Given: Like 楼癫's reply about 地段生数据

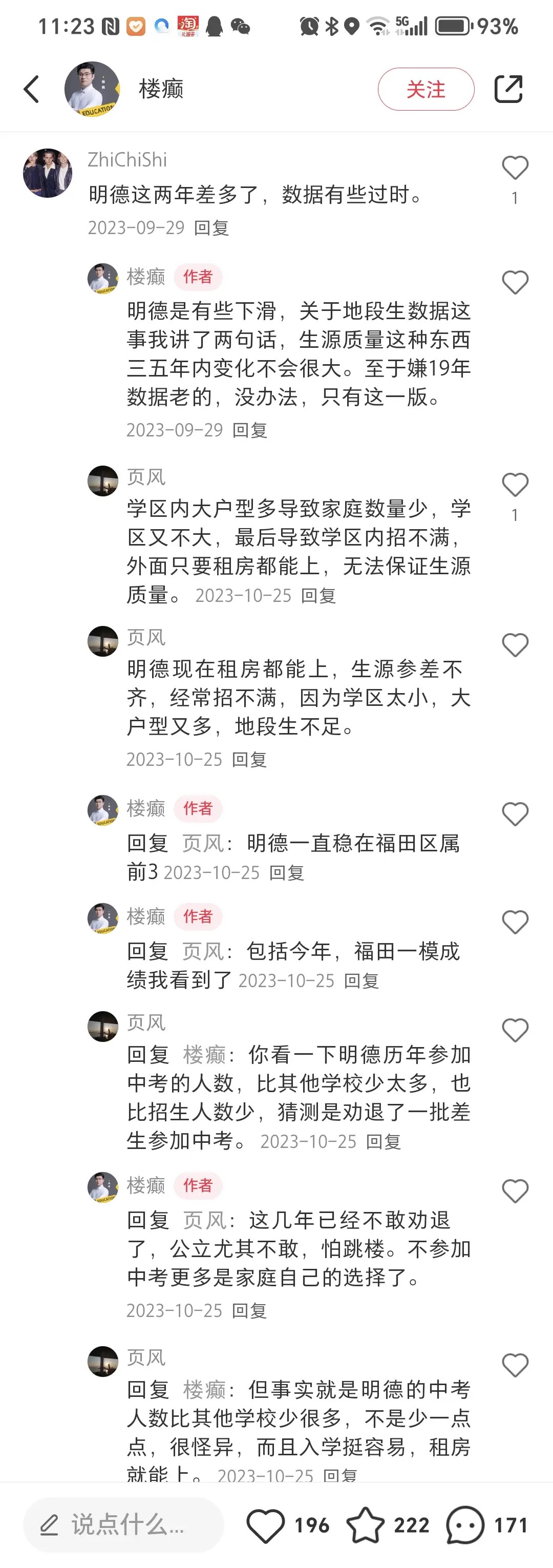Looking at the screenshot, I should coord(515,283).
